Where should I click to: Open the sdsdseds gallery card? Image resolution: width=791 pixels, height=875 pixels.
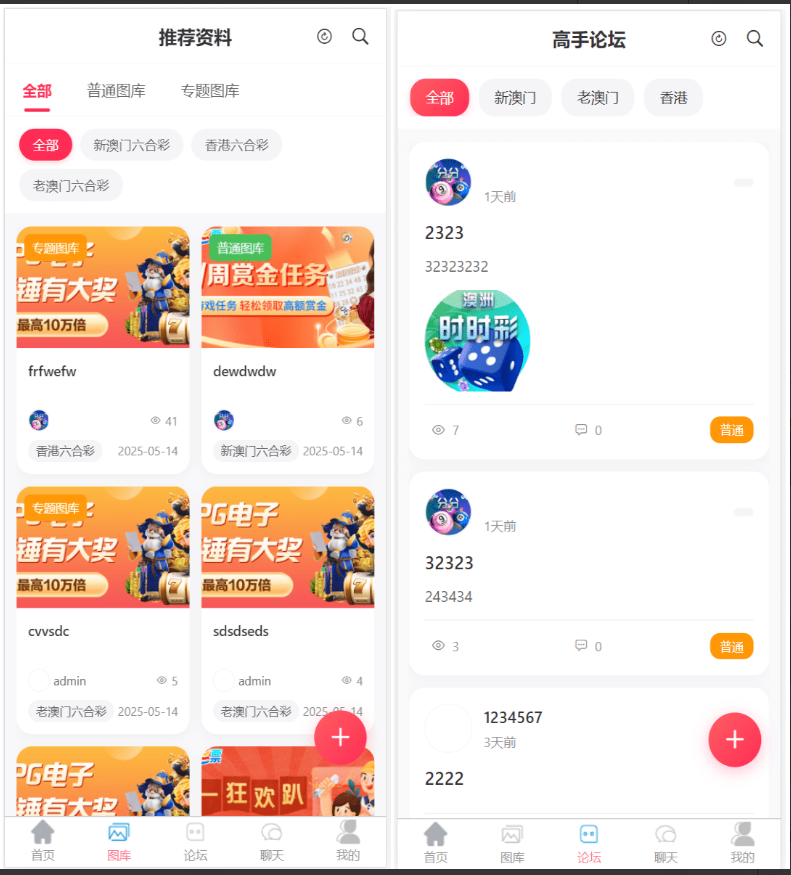287,631
